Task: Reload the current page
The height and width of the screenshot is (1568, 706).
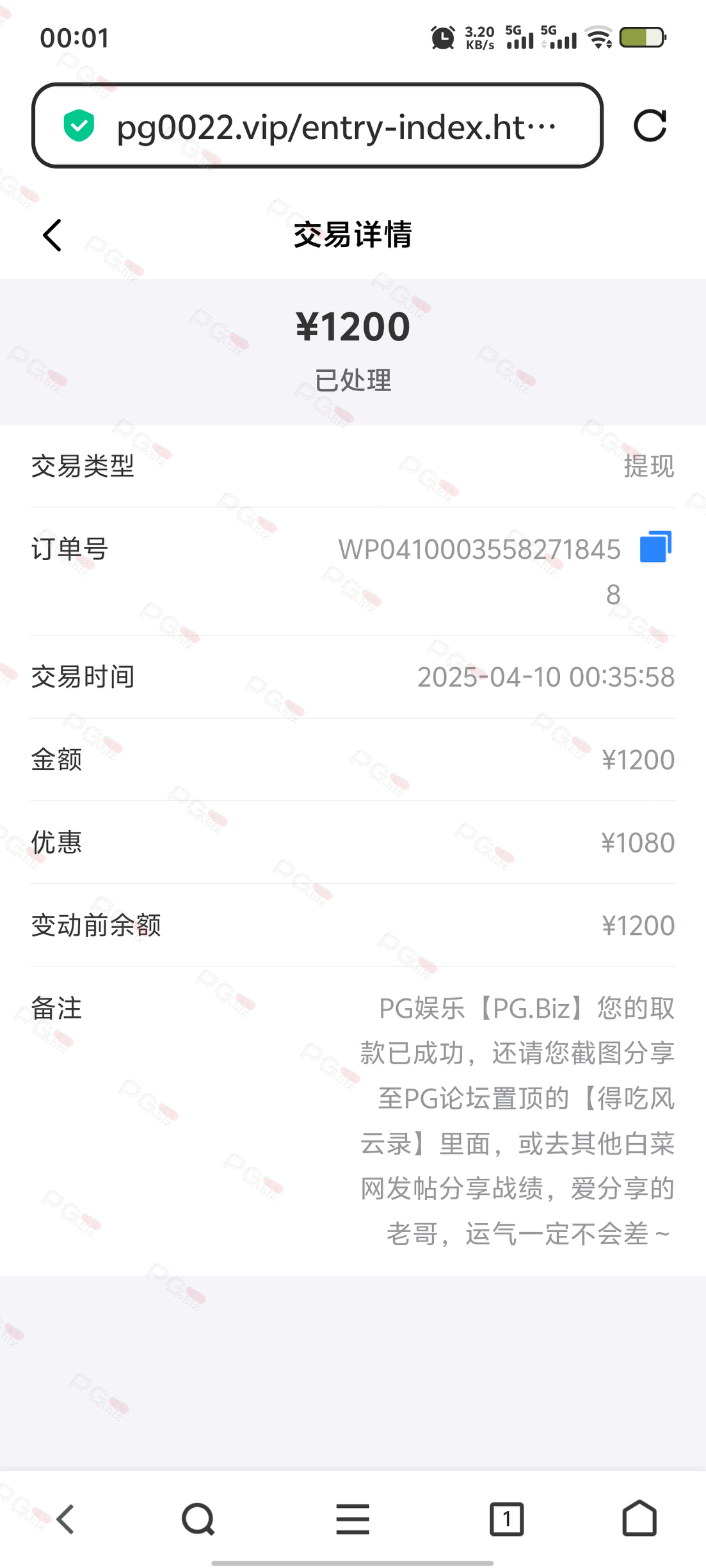Action: click(650, 125)
